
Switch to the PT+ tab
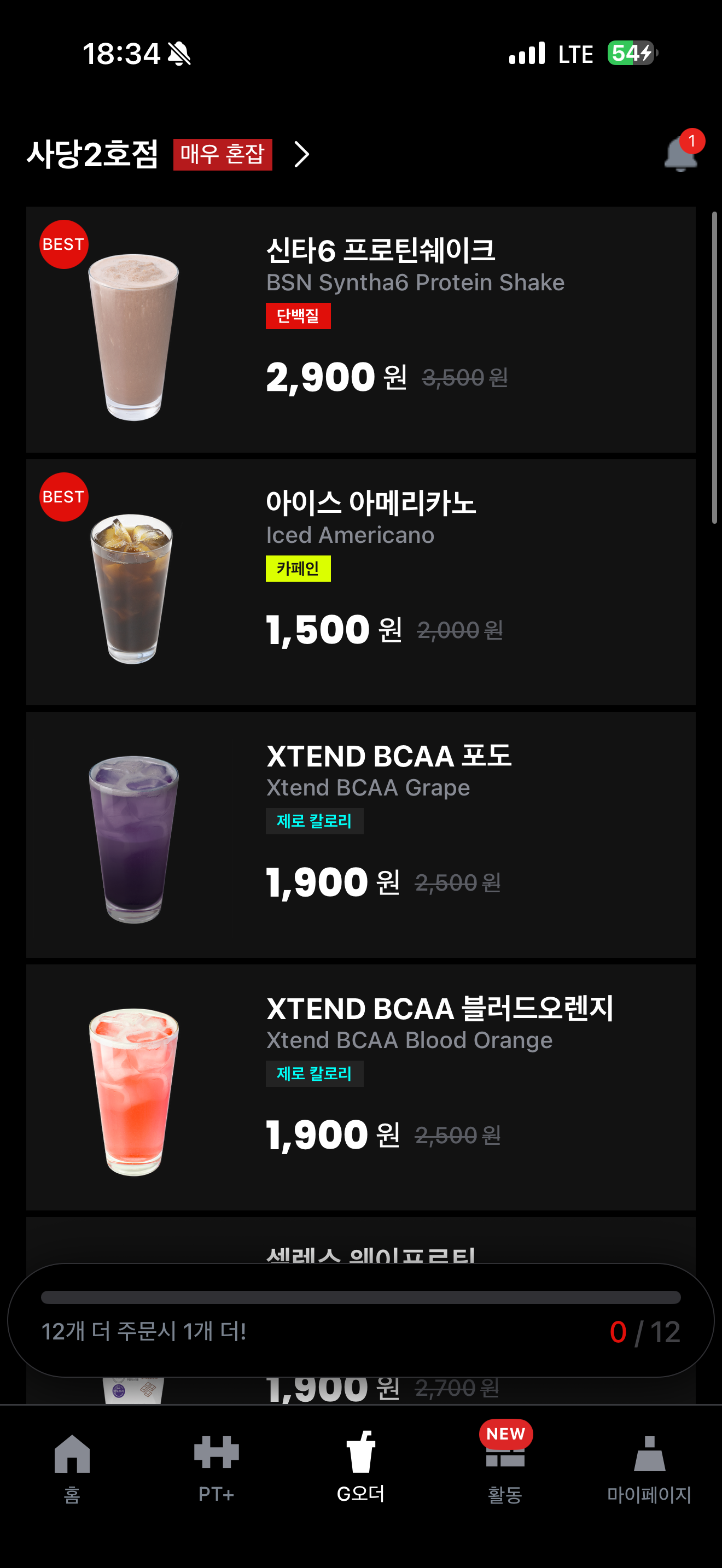click(216, 1468)
